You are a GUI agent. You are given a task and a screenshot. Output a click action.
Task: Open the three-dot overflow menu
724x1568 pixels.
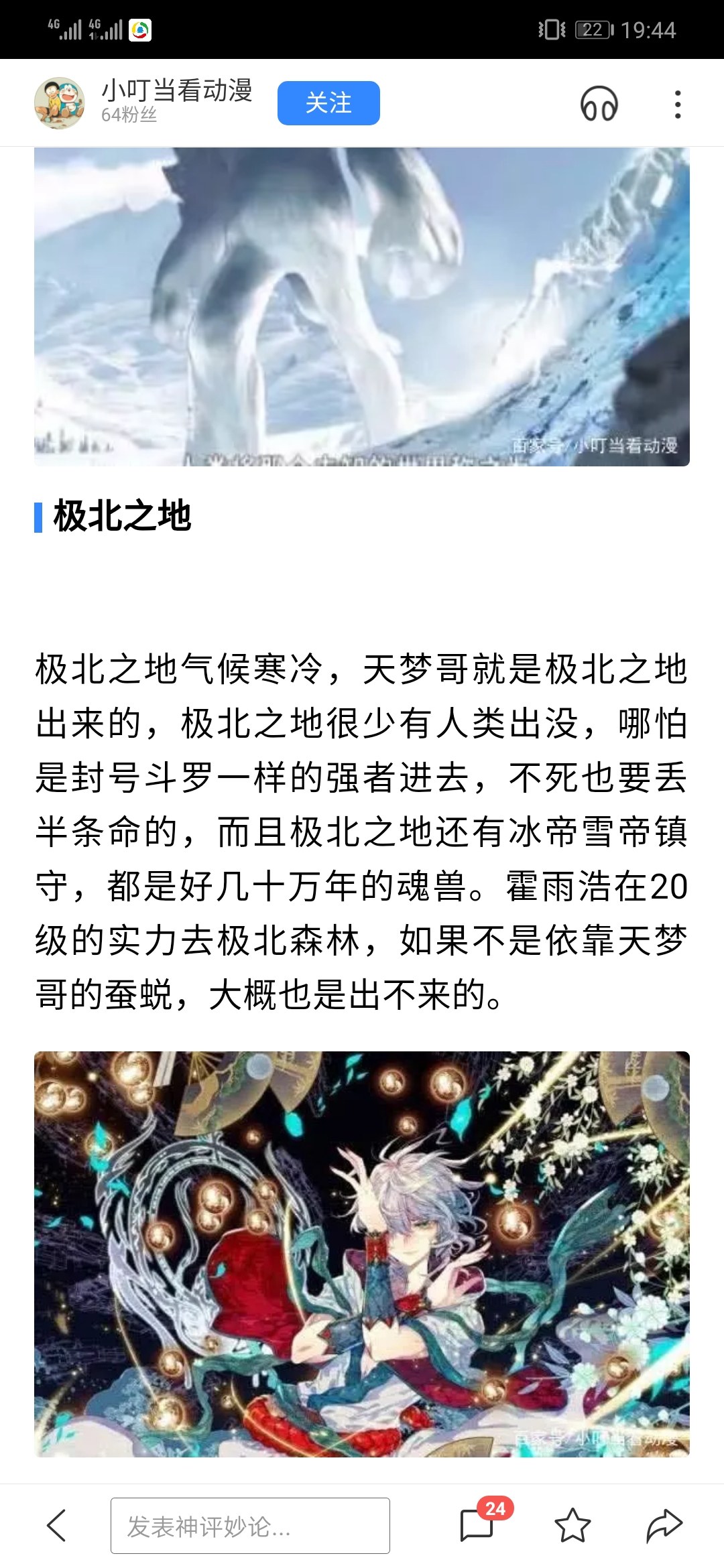click(678, 105)
